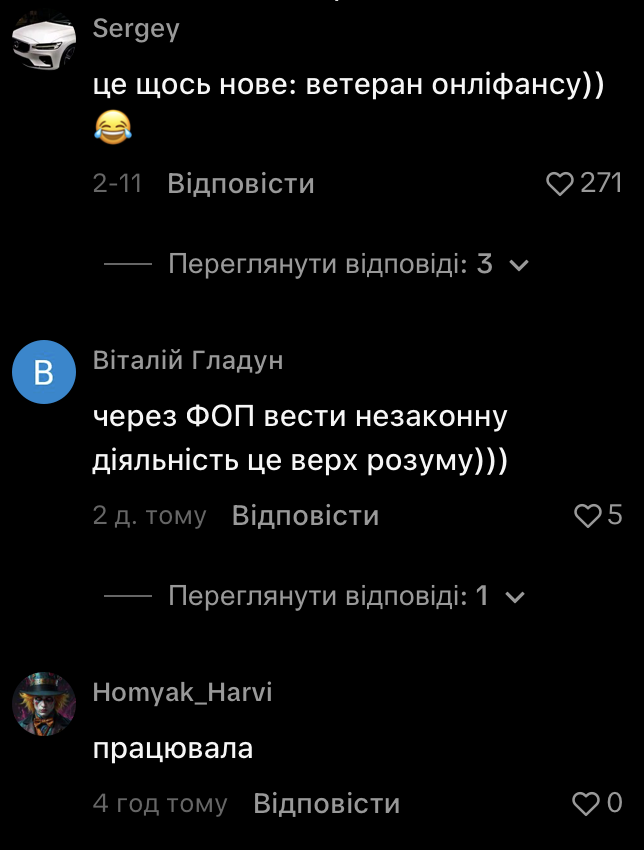The height and width of the screenshot is (850, 644).
Task: Reply to Віталій Гладун's comment
Action: coord(305,516)
